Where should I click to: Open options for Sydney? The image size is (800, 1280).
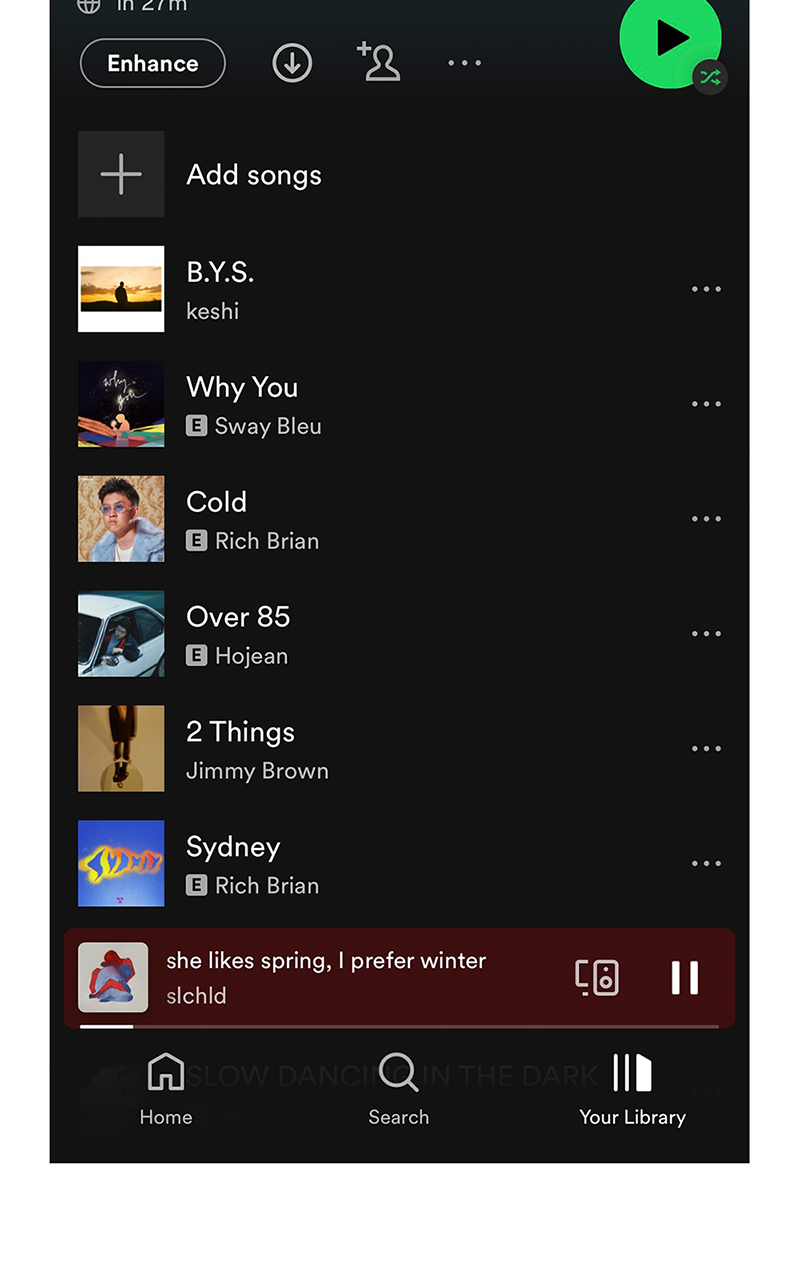[706, 864]
